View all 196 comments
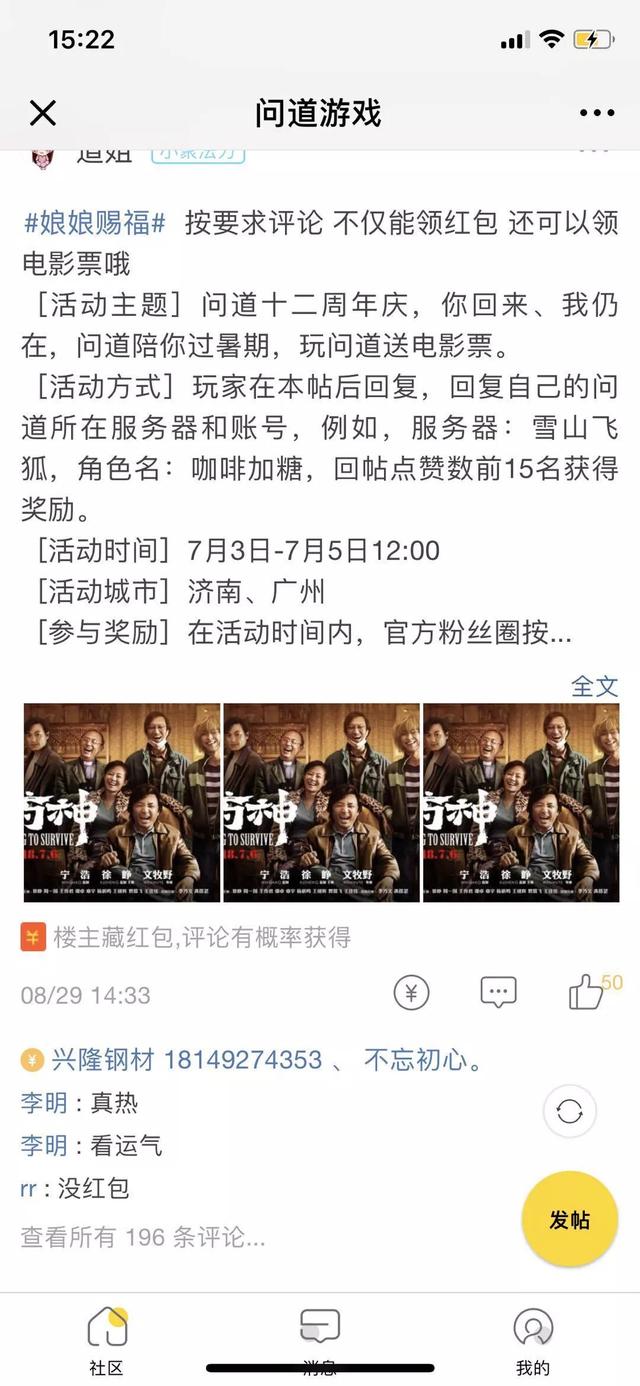 (x=143, y=1237)
